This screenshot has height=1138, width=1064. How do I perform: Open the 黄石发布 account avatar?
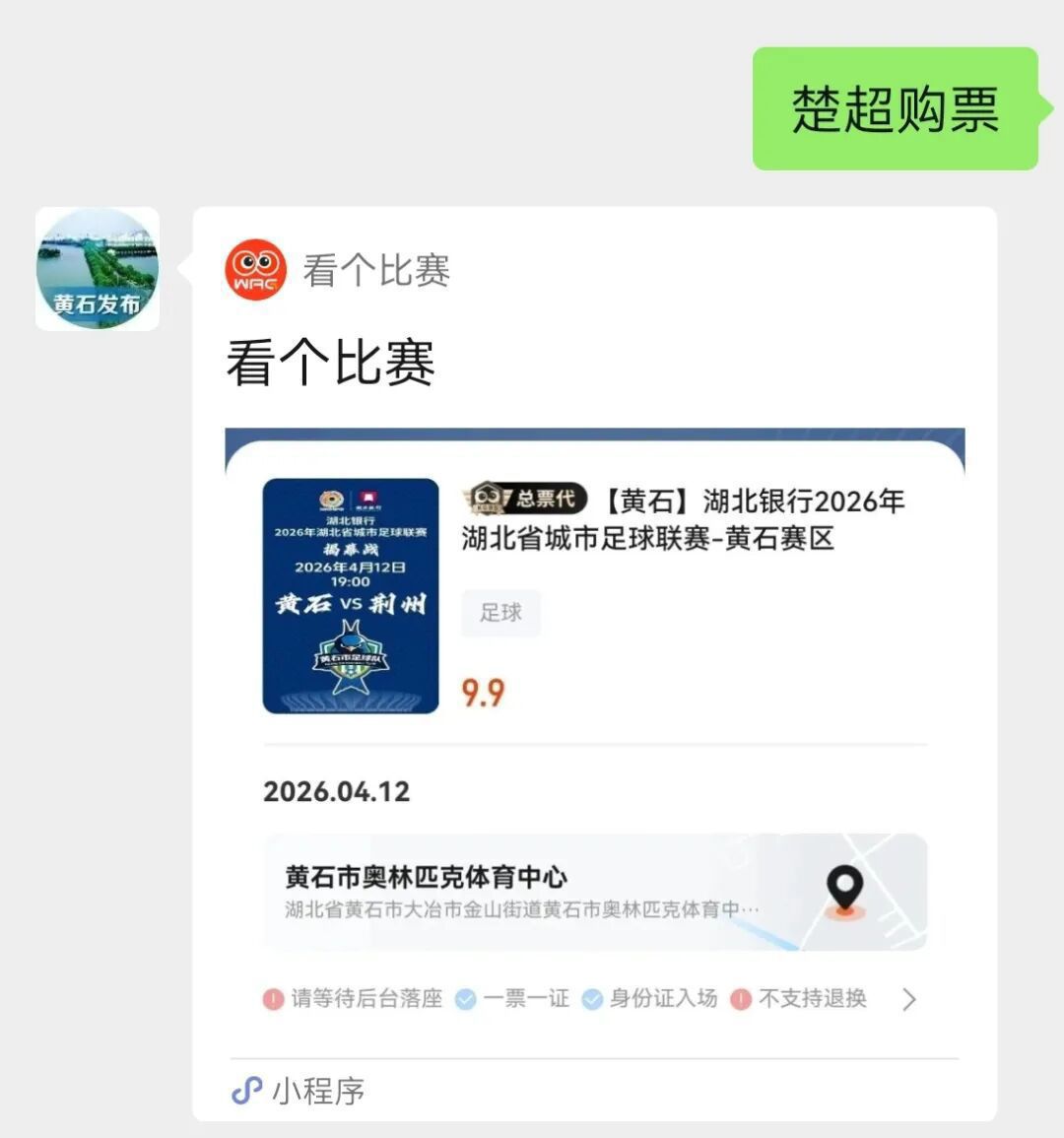point(96,268)
